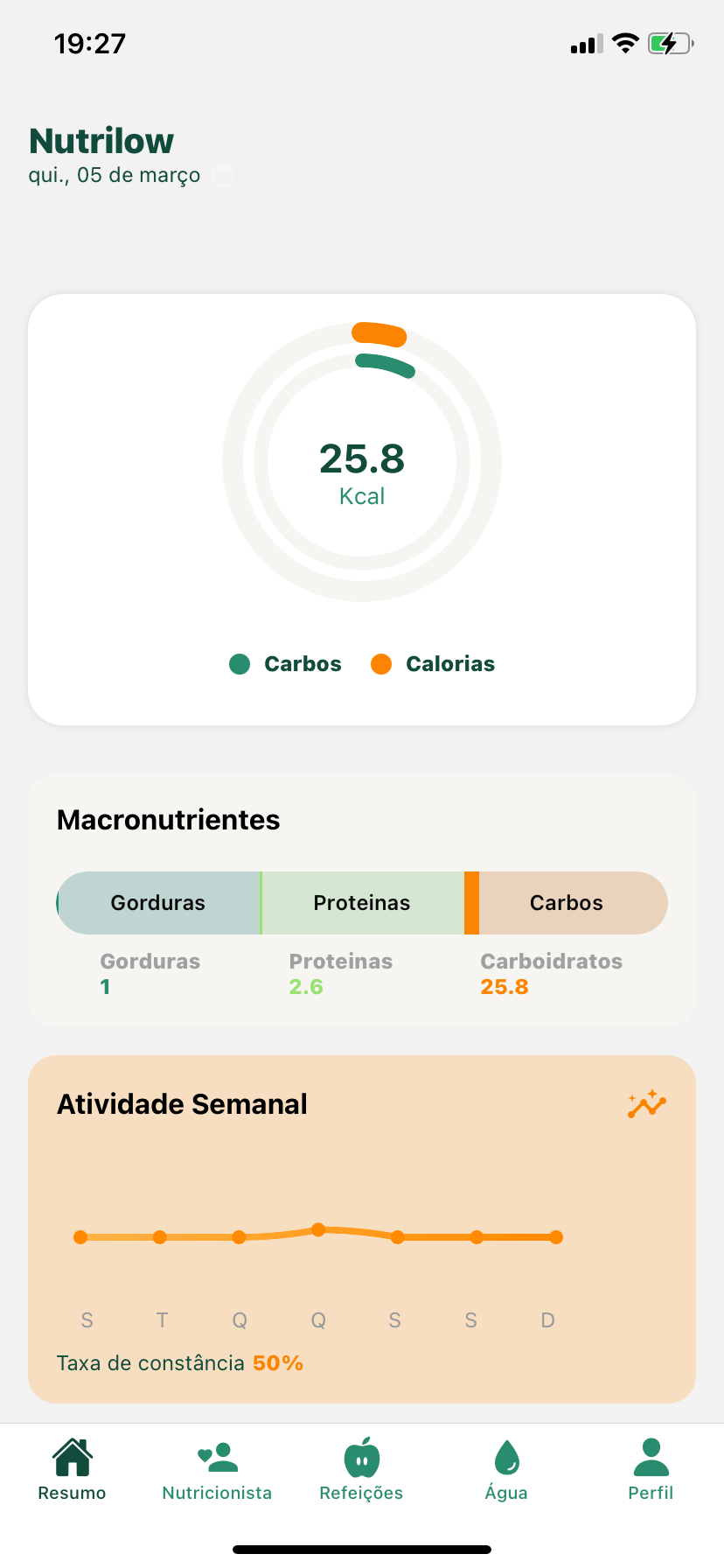Screen dimensions: 724x1568
Task: Tap the Nutrilow app title
Action: pyautogui.click(x=101, y=140)
